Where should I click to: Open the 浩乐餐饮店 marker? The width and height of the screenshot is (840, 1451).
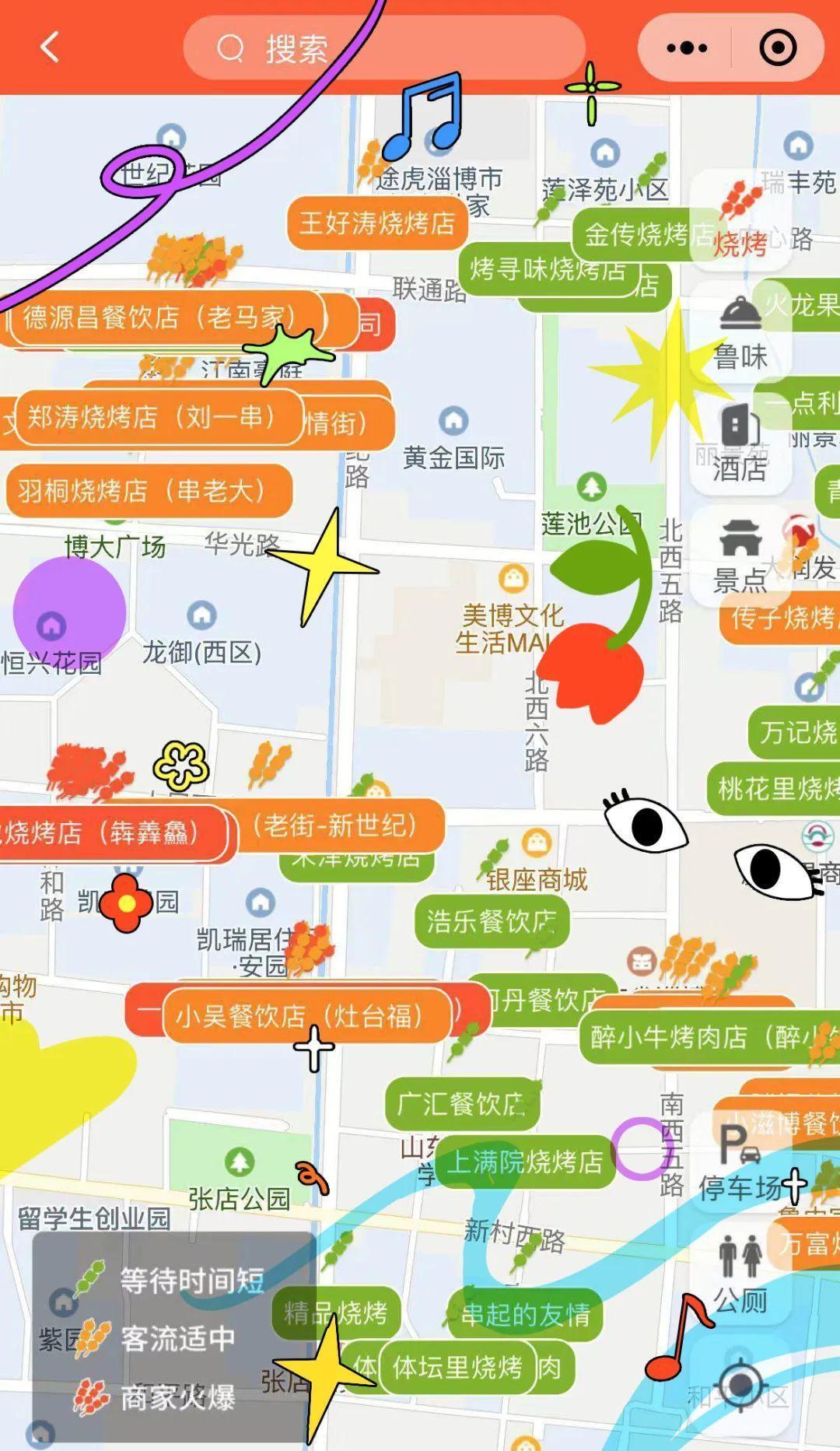pos(491,921)
